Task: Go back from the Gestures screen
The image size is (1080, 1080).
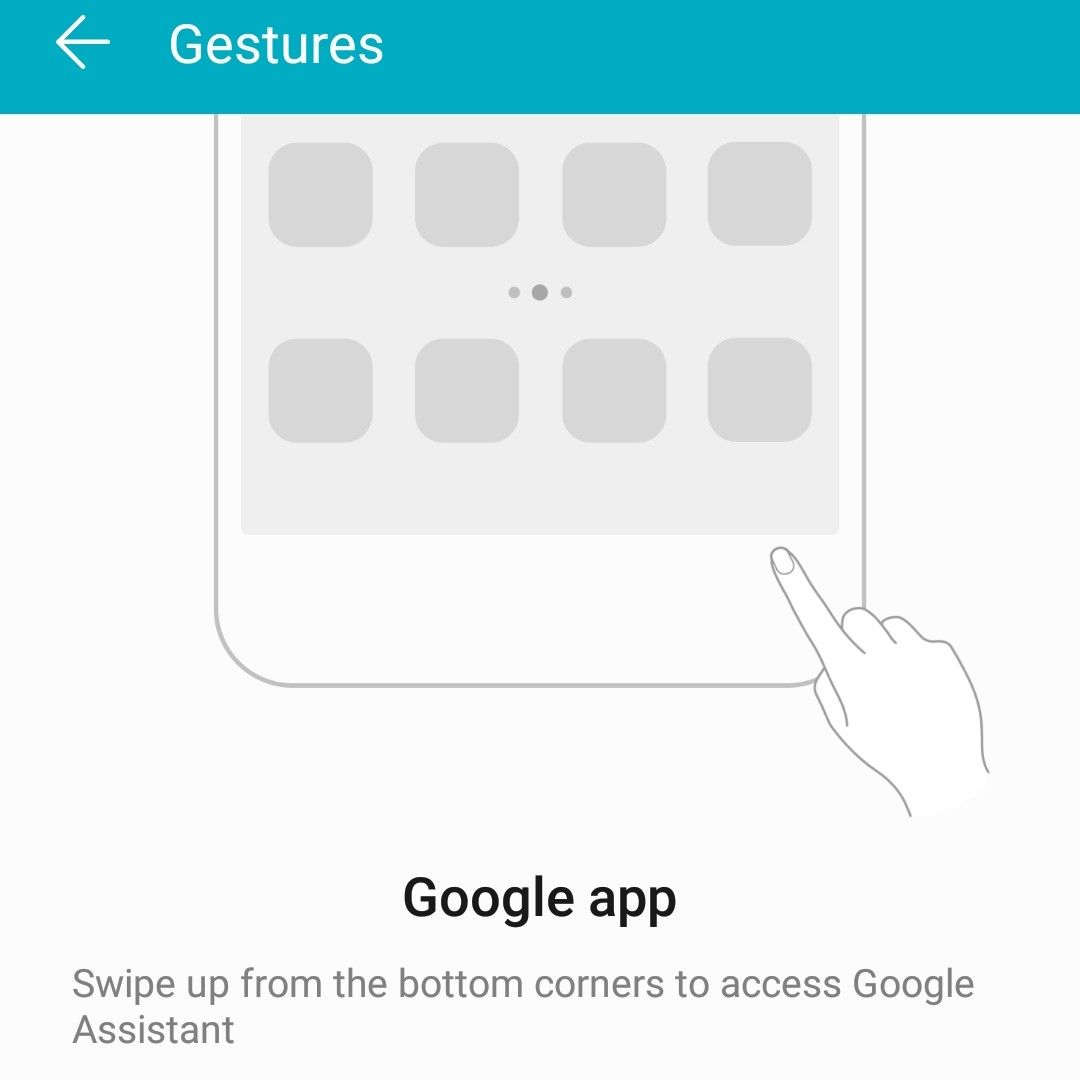Action: click(x=82, y=45)
